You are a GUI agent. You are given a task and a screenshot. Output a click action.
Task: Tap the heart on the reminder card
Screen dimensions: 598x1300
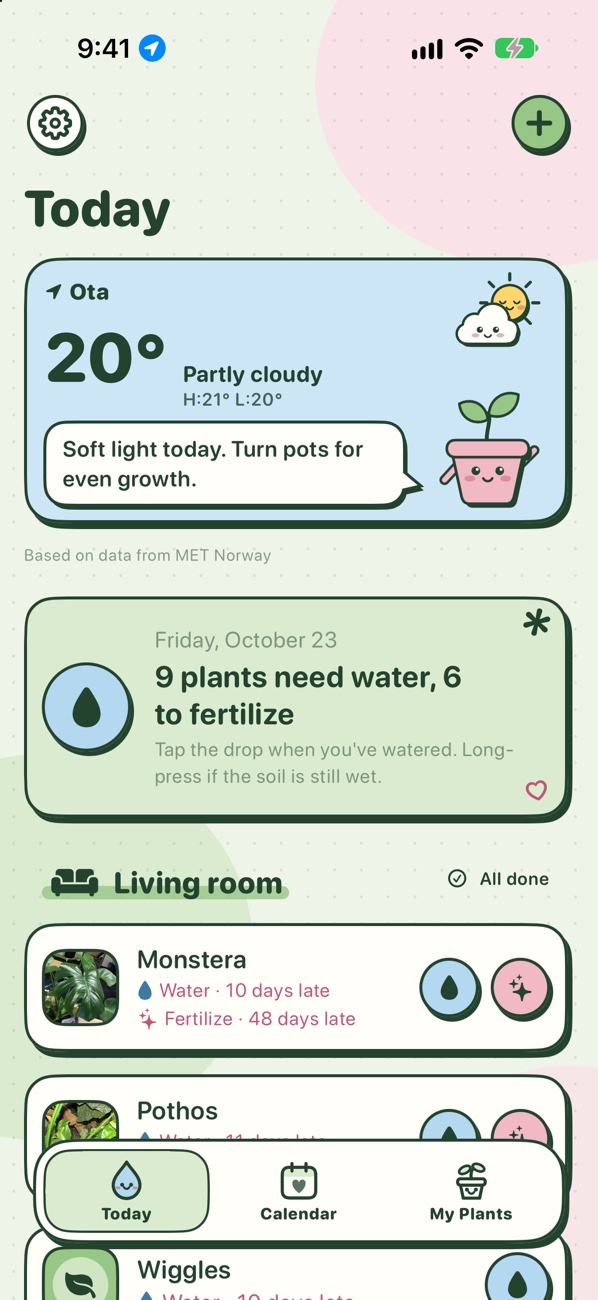[537, 790]
